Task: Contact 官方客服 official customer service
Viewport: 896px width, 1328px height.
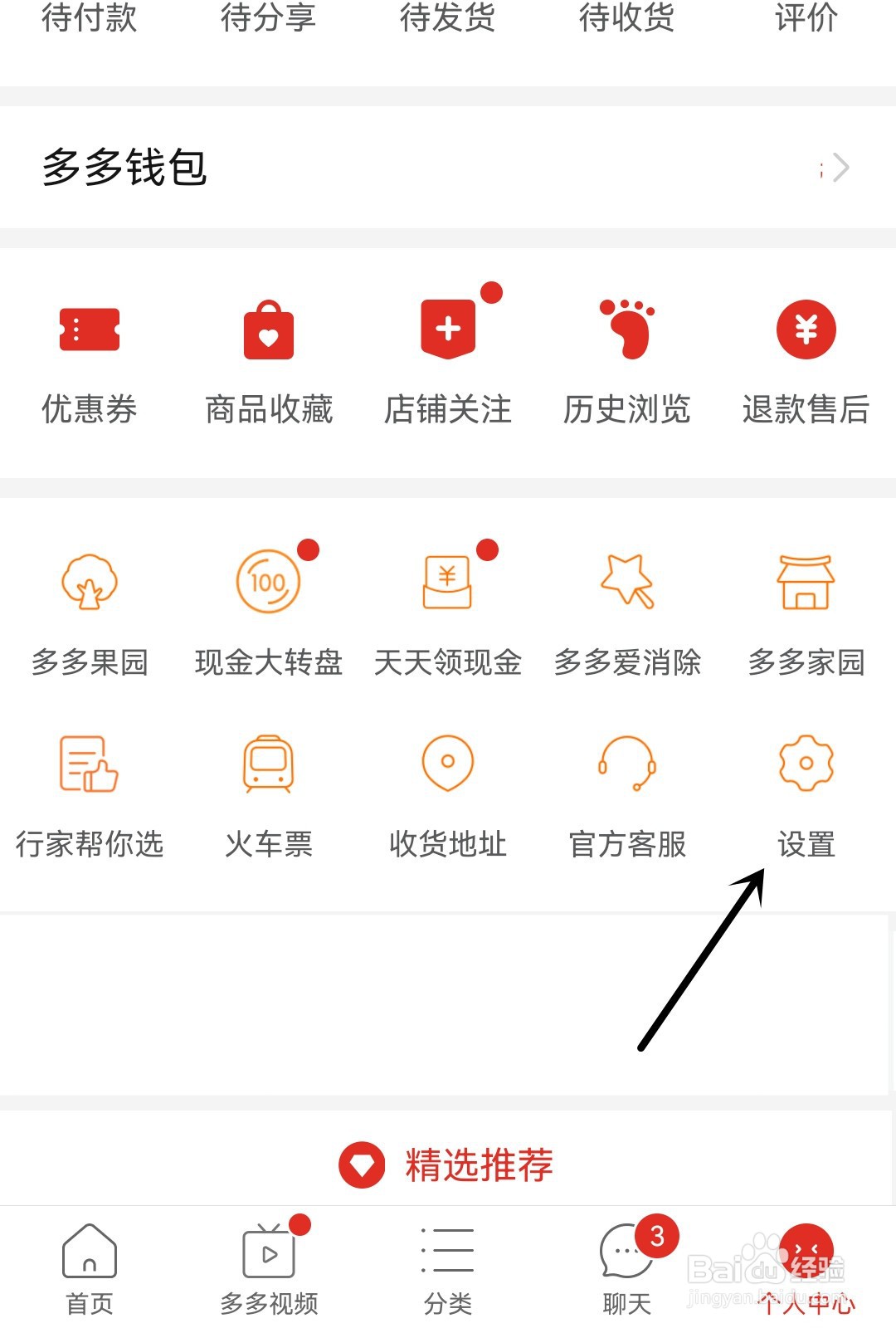Action: [626, 793]
